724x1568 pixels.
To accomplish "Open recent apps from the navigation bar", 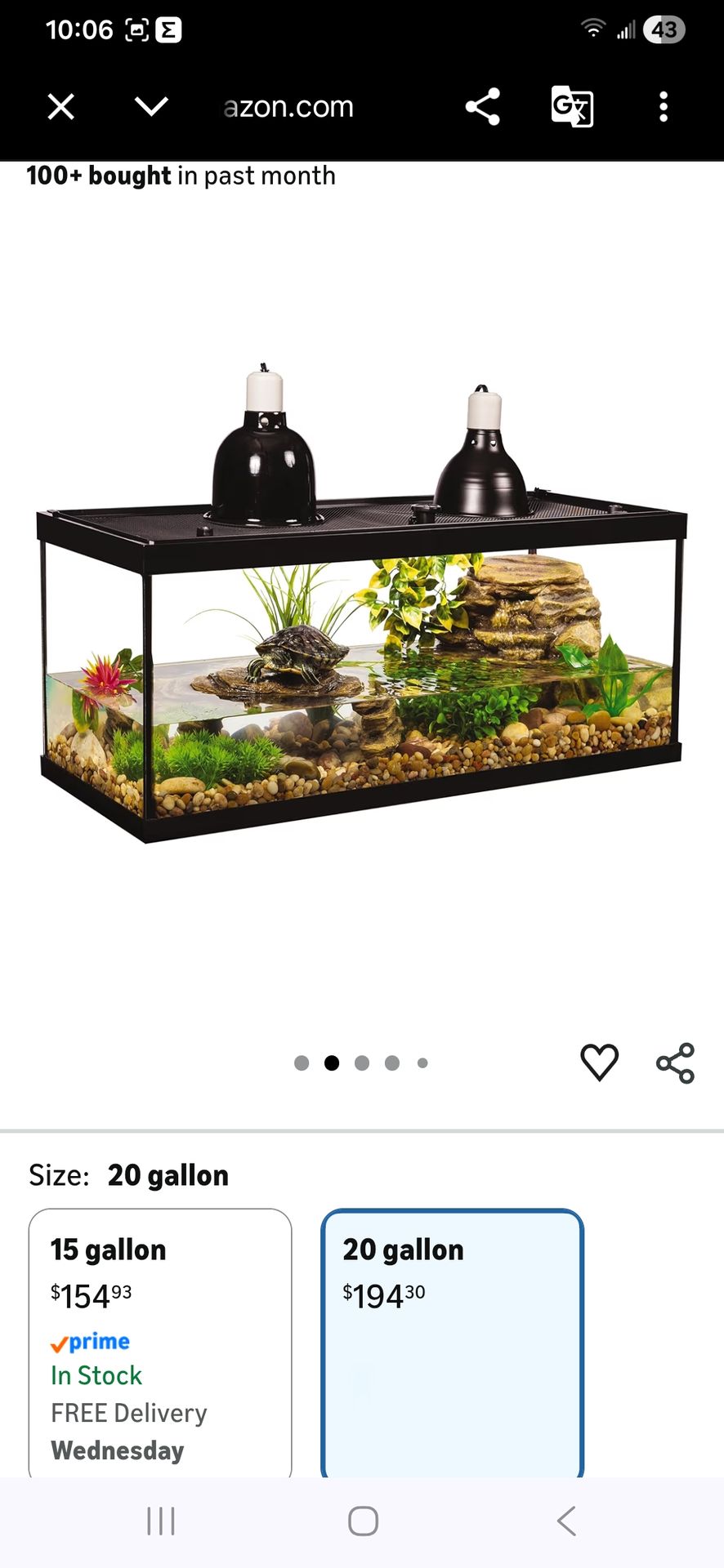I will pos(161,1521).
